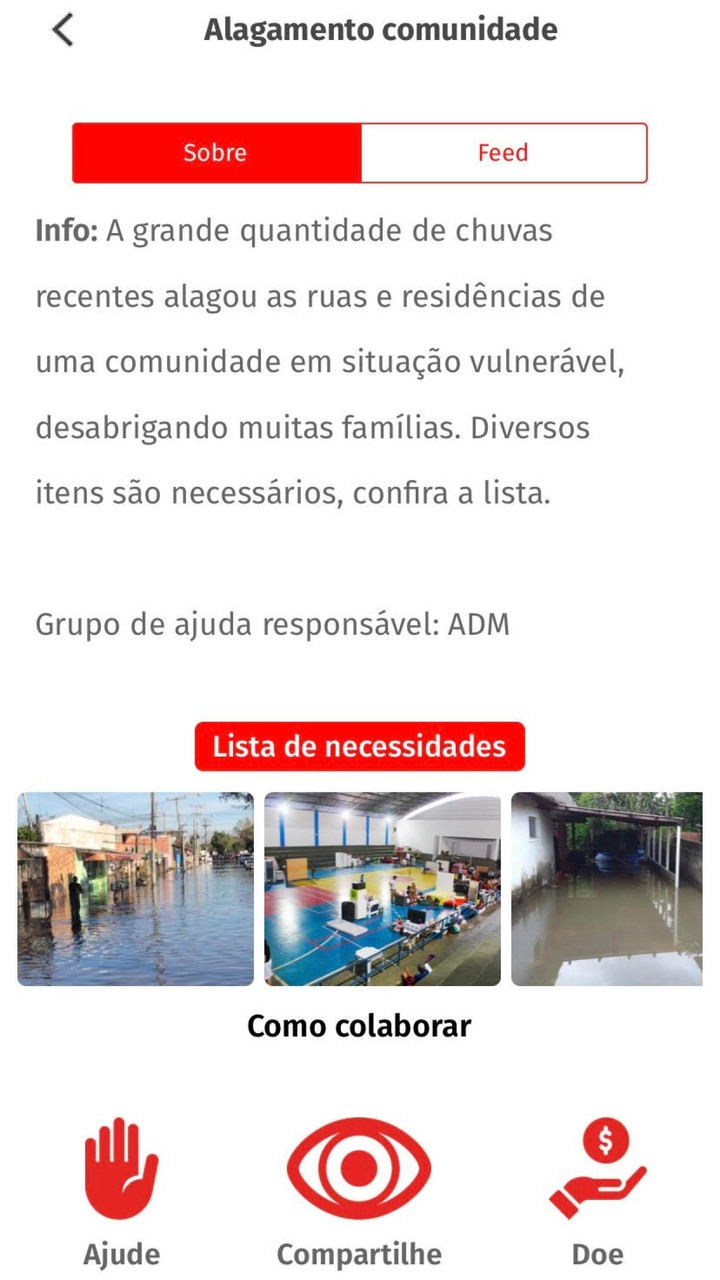720x1280 pixels.
Task: Tap the Doe label text
Action: (597, 1253)
